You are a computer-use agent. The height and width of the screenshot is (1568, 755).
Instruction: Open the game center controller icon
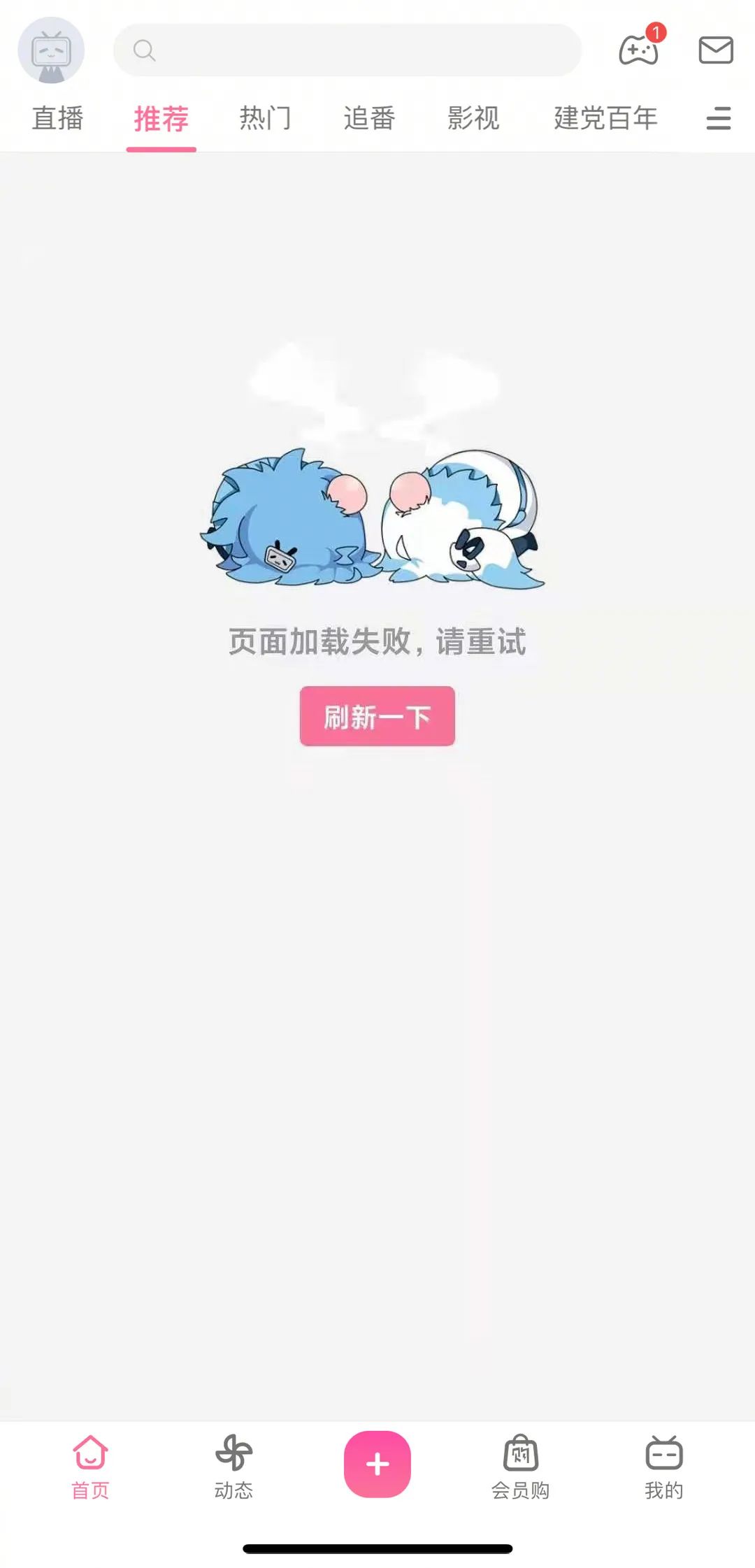639,50
